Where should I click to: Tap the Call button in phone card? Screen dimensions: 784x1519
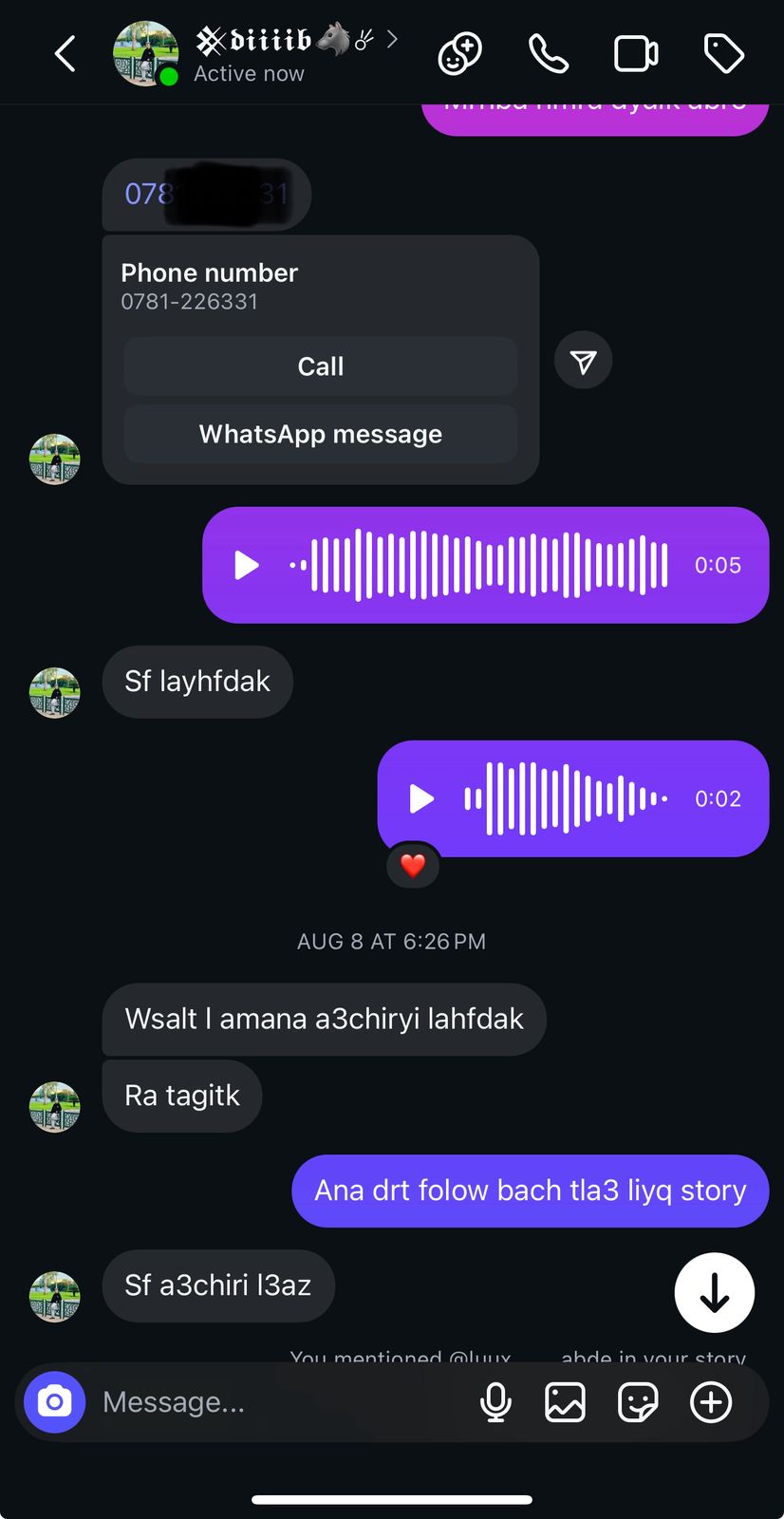click(320, 366)
